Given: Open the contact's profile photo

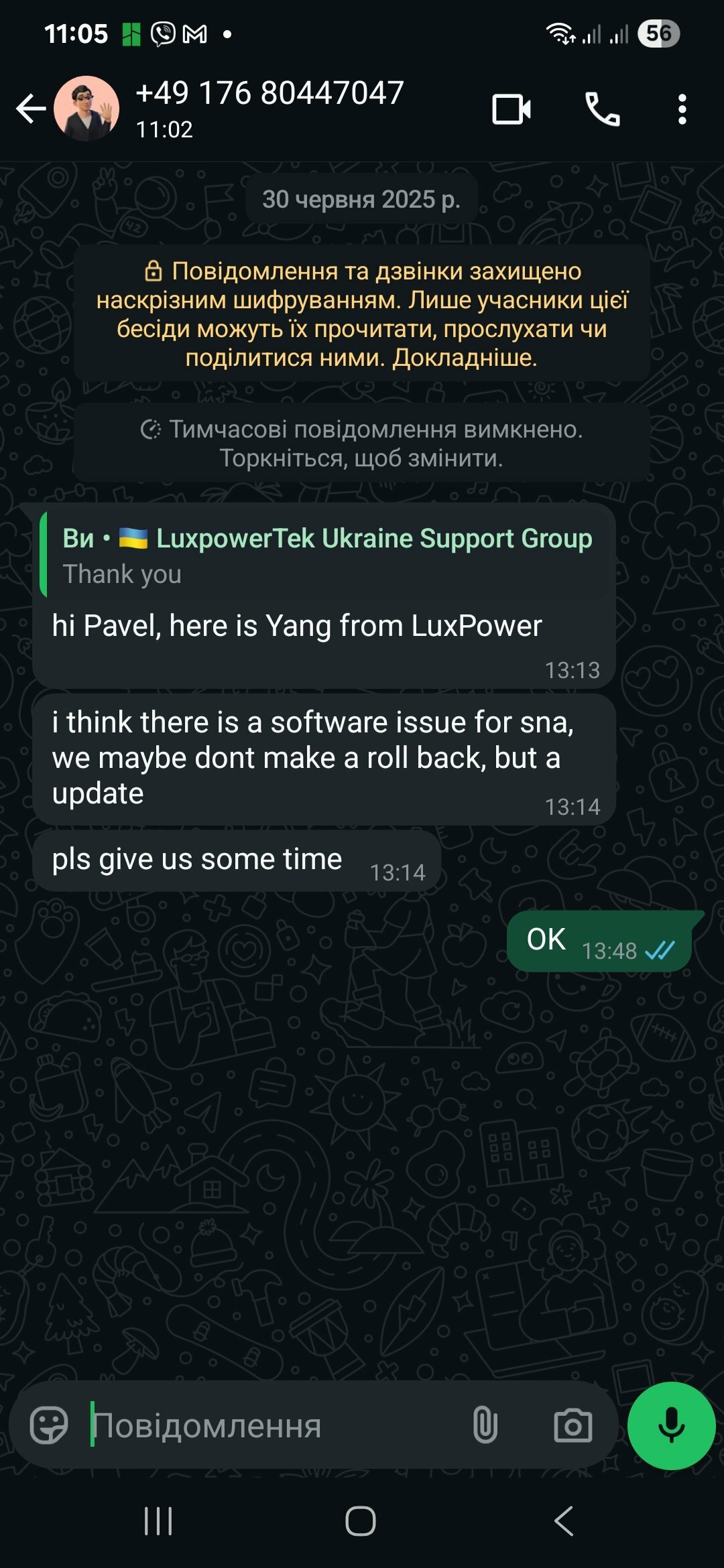Looking at the screenshot, I should (86, 109).
